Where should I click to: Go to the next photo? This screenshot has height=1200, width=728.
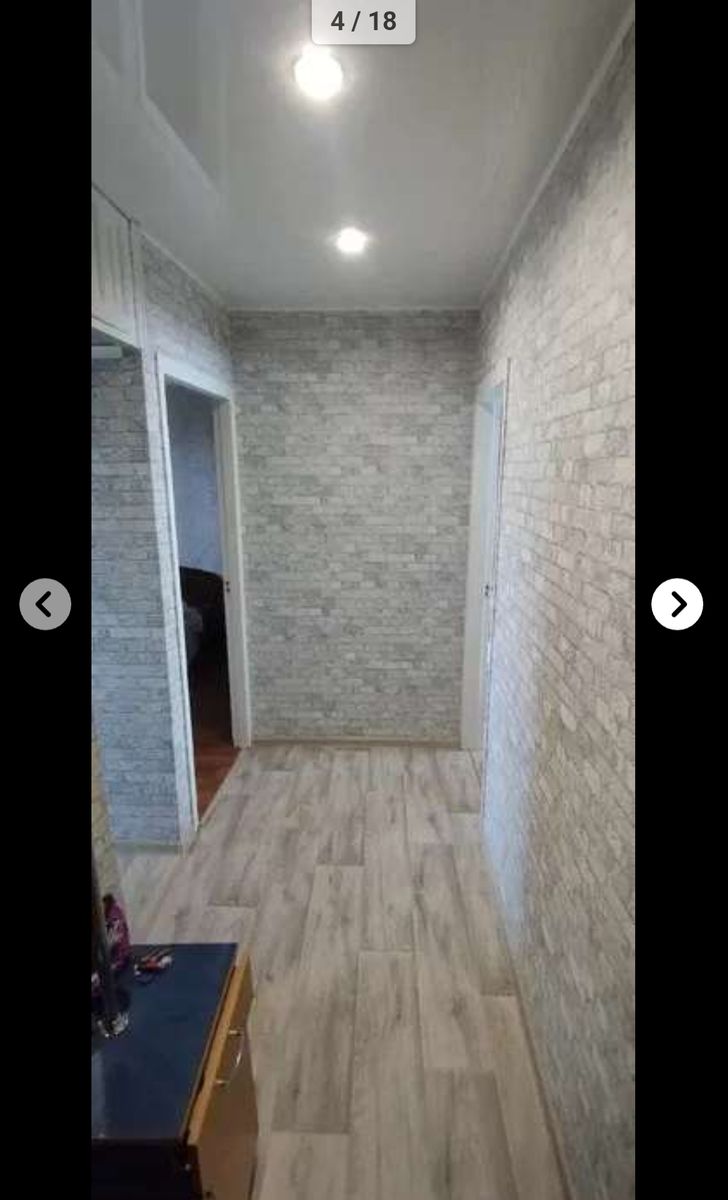677,604
